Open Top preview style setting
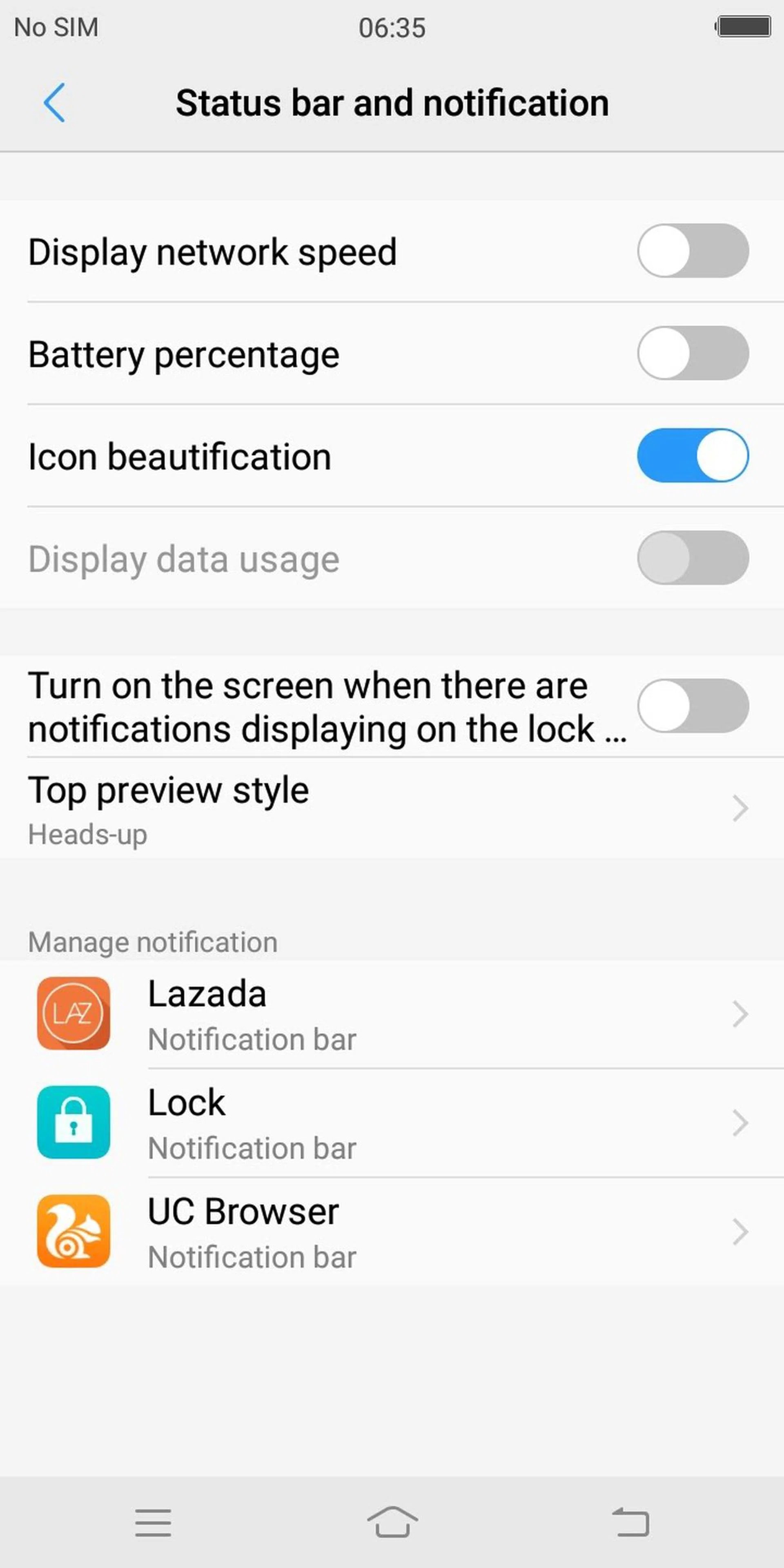784x1568 pixels. coord(390,808)
